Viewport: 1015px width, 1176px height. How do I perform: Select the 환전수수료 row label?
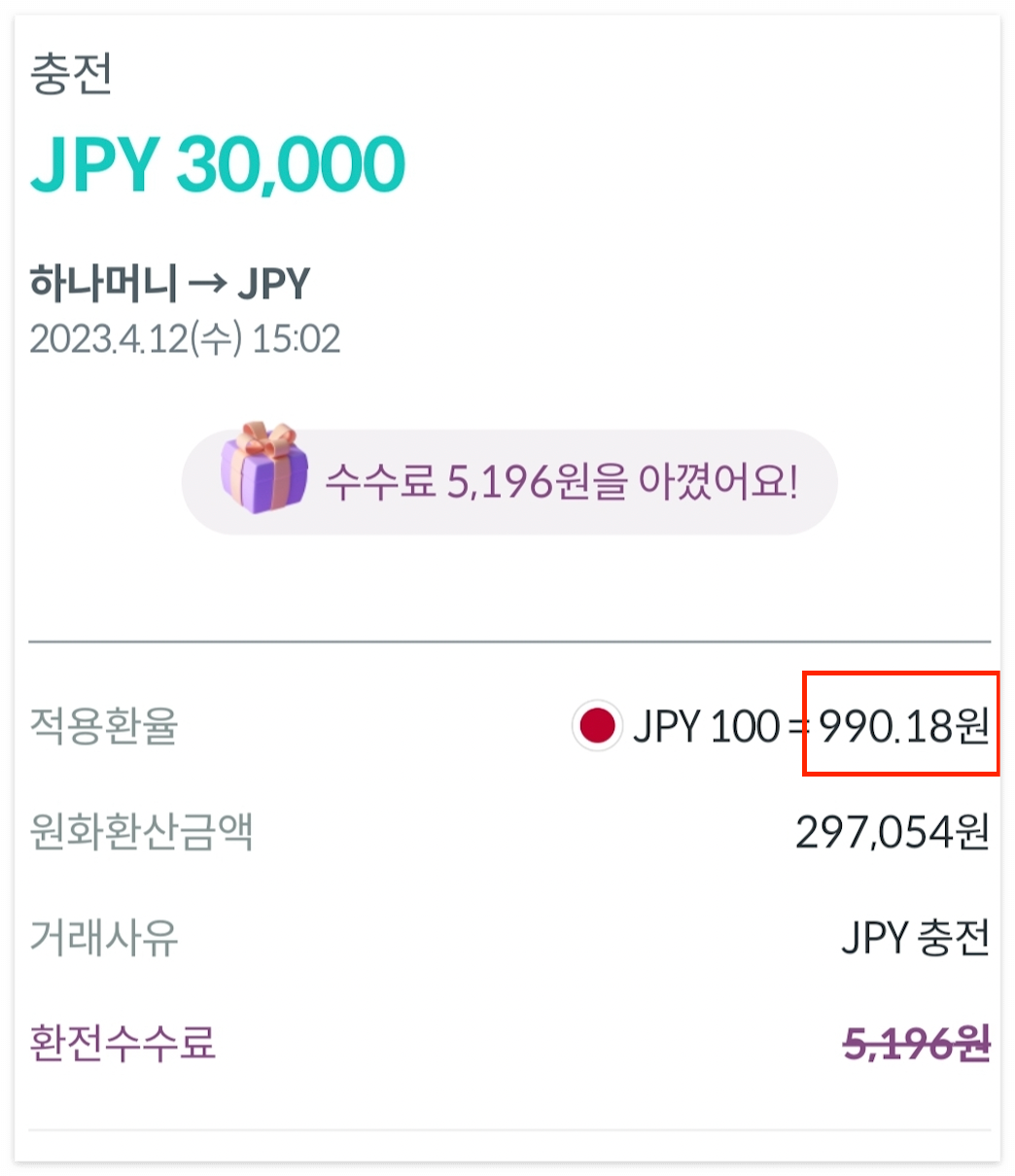(x=123, y=1046)
